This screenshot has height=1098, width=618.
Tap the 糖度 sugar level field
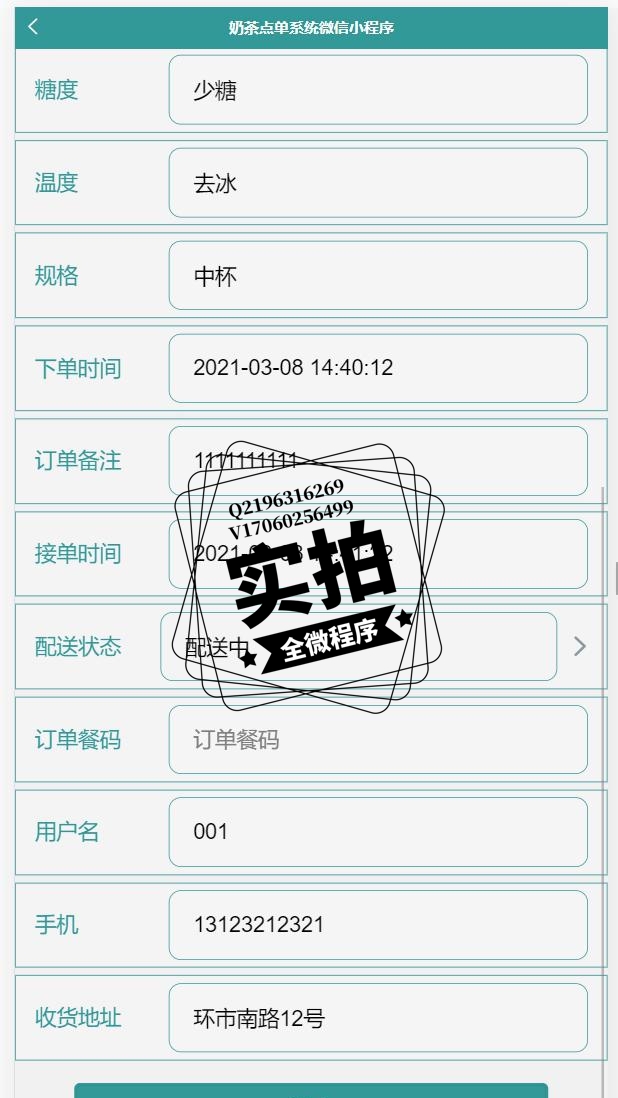377,90
